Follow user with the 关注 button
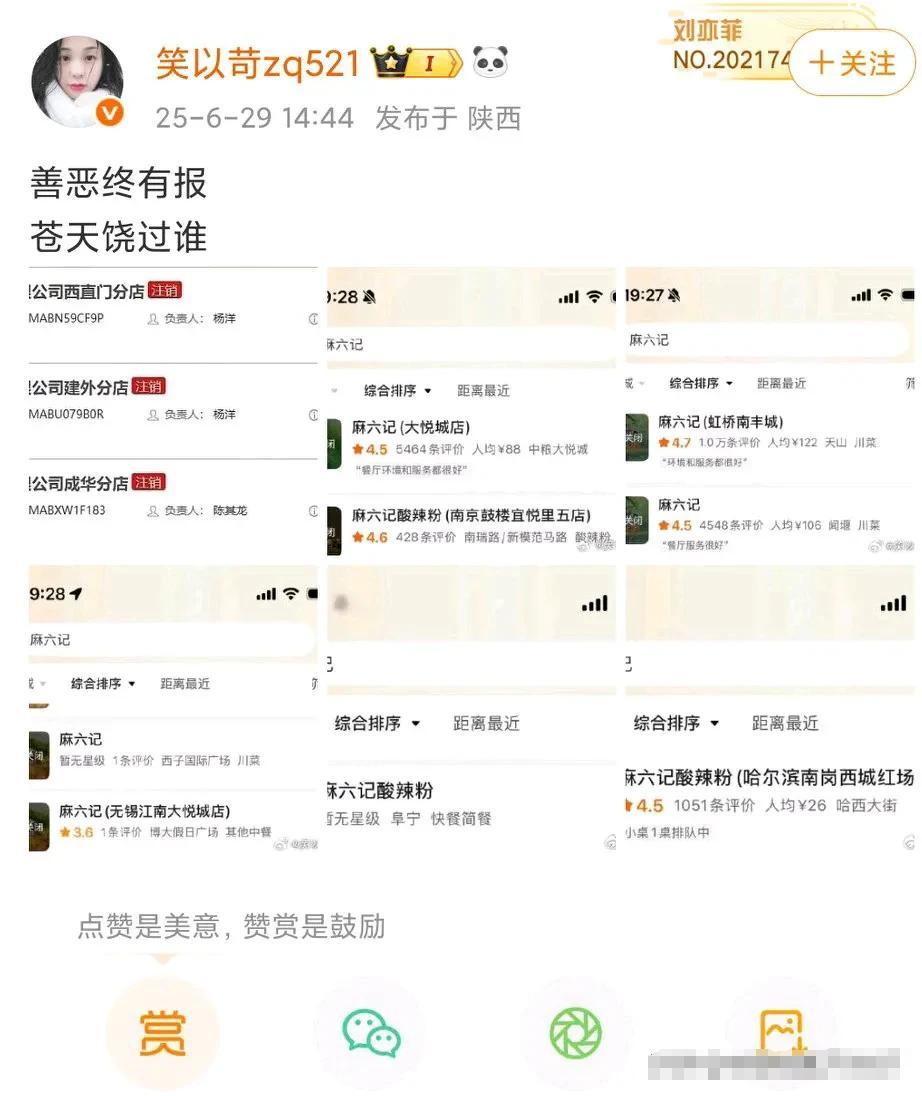 pos(853,62)
